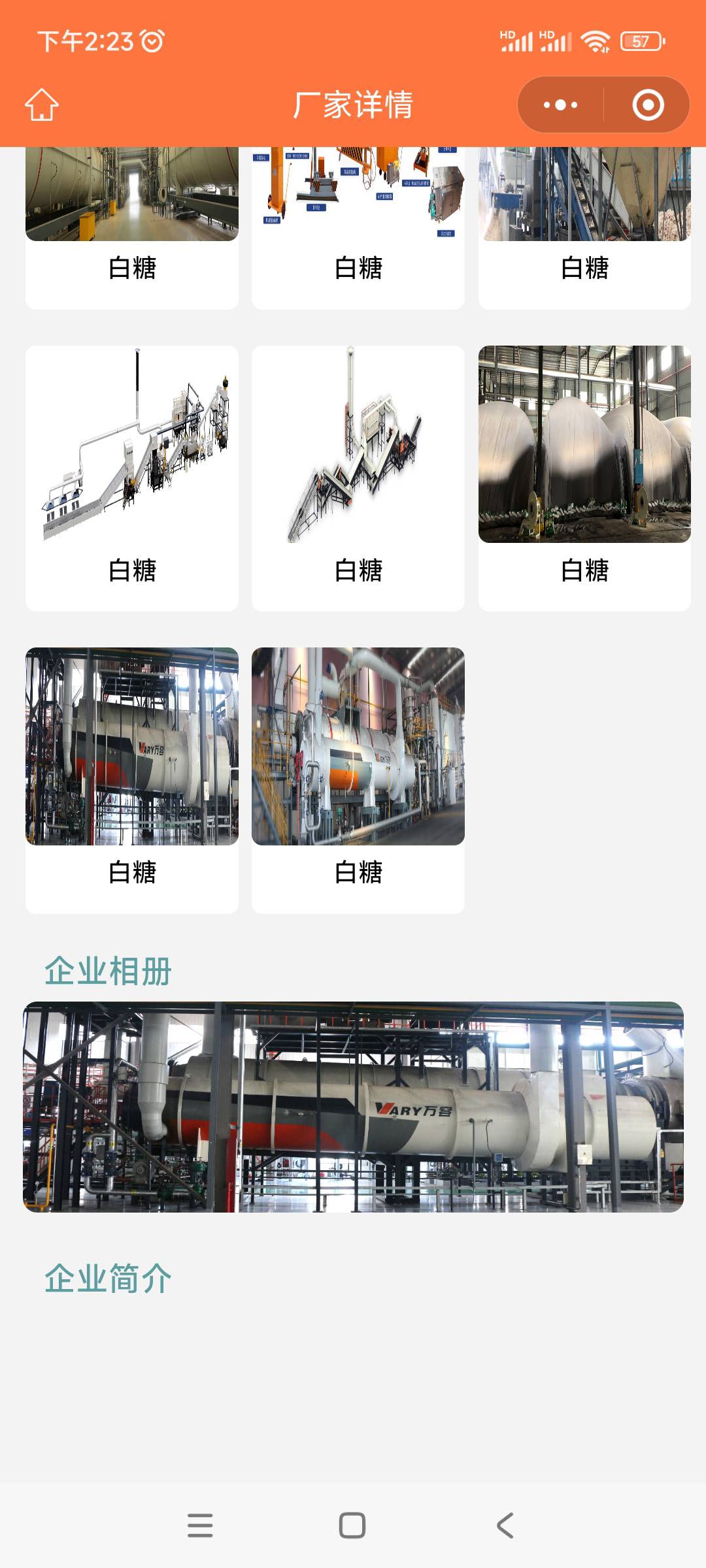Open 白糖 card with cone-shaped steel tanks
This screenshot has height=1568, width=706.
[x=584, y=477]
